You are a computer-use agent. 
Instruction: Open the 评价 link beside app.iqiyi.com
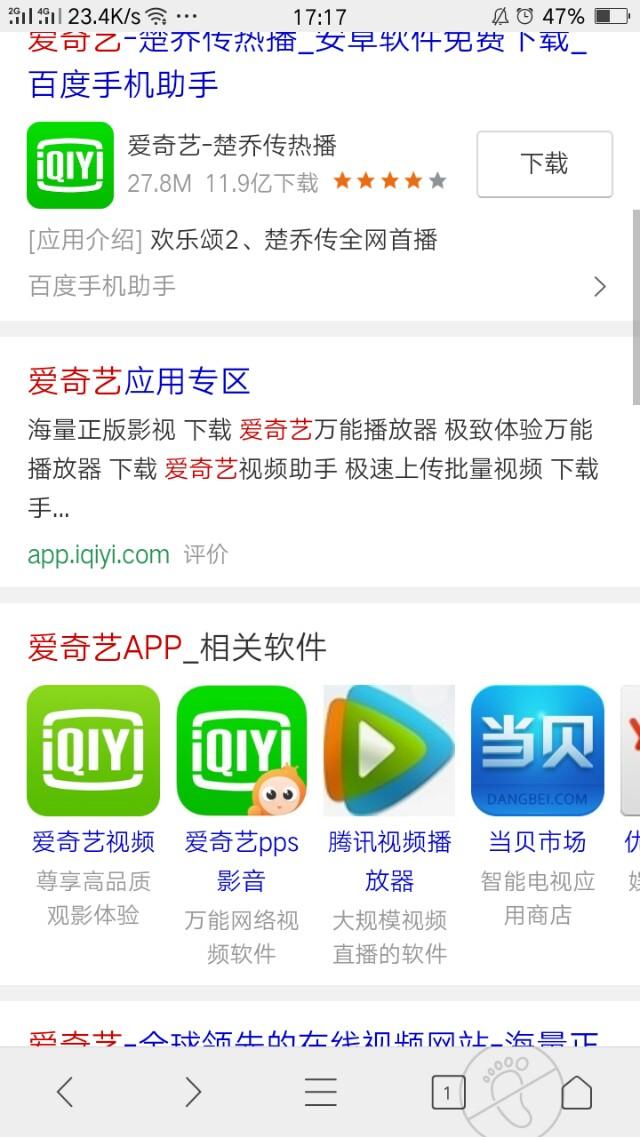click(206, 555)
